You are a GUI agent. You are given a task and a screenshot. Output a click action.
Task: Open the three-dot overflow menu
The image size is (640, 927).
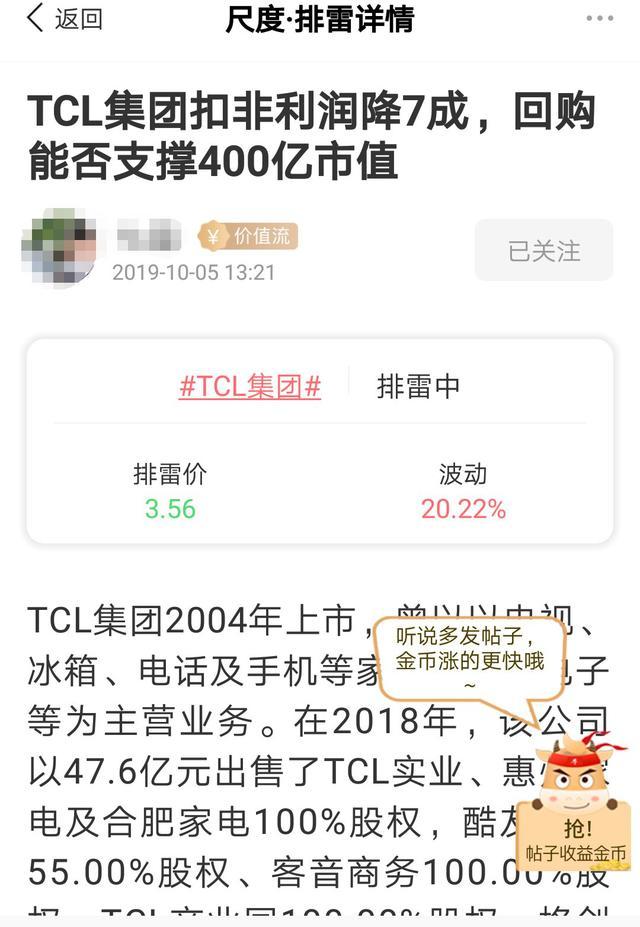600,19
